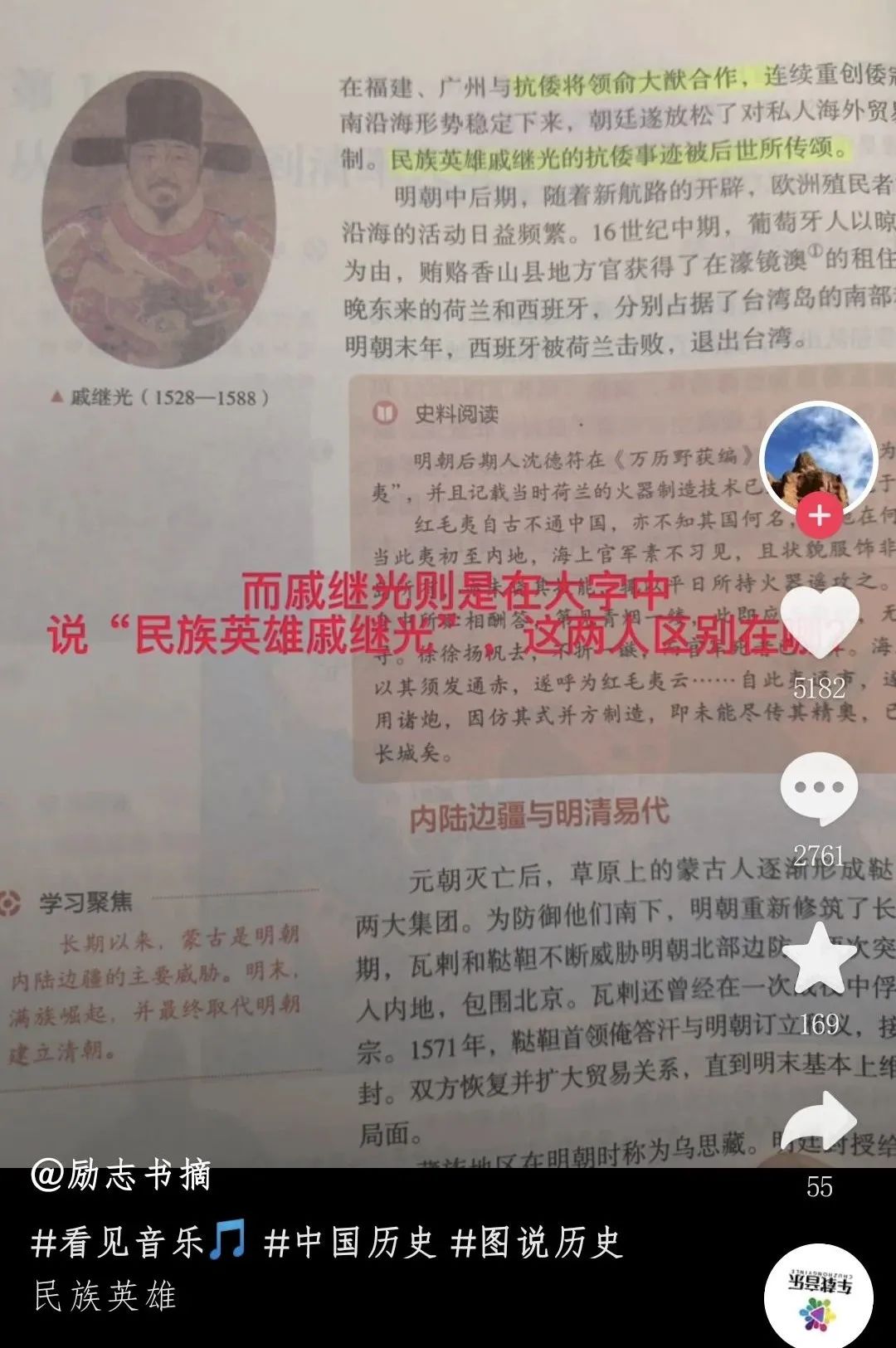The height and width of the screenshot is (1348, 896).
Task: Follow the creator with the plus button
Action: pyautogui.click(x=819, y=516)
